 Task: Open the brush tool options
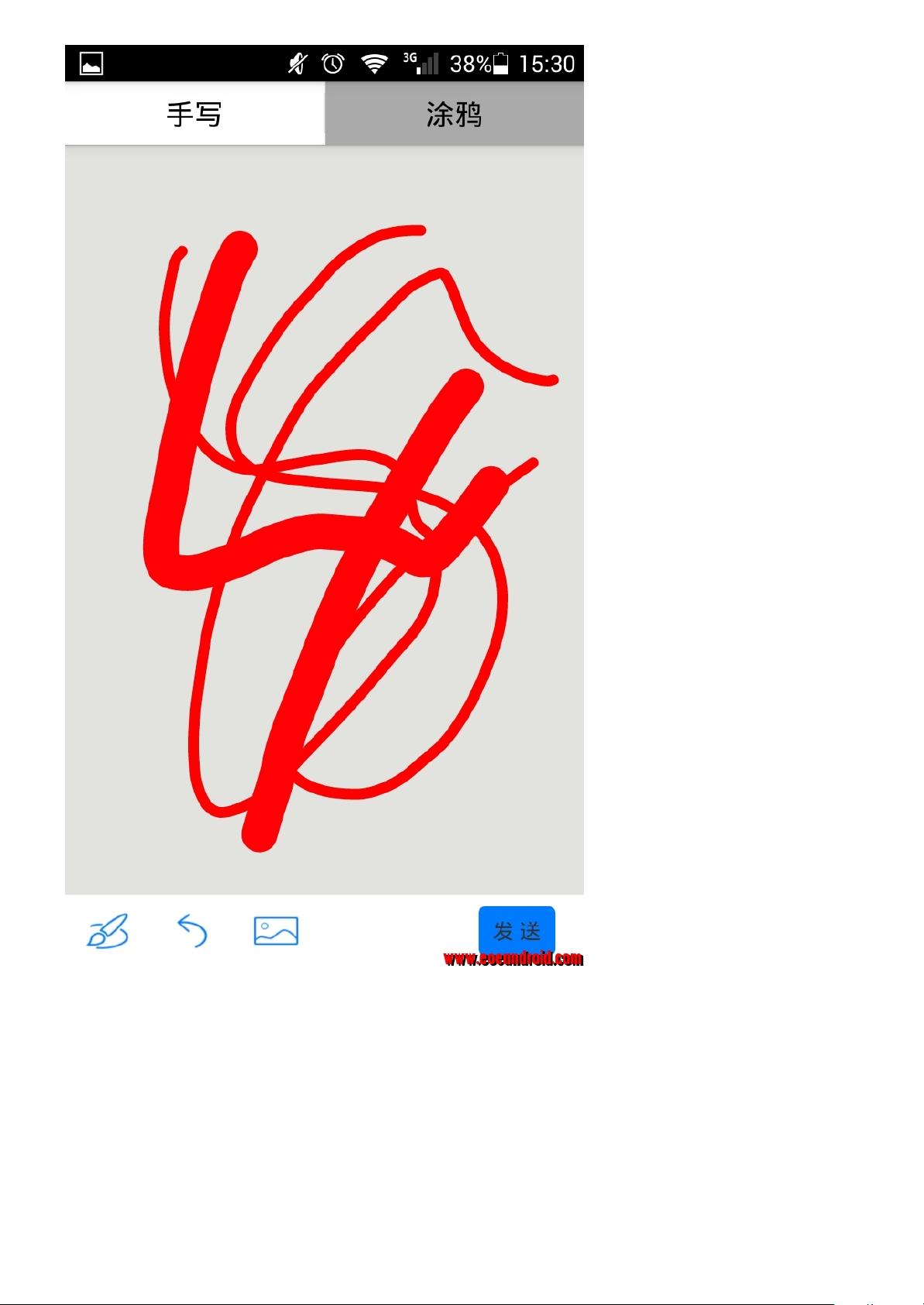(x=108, y=931)
